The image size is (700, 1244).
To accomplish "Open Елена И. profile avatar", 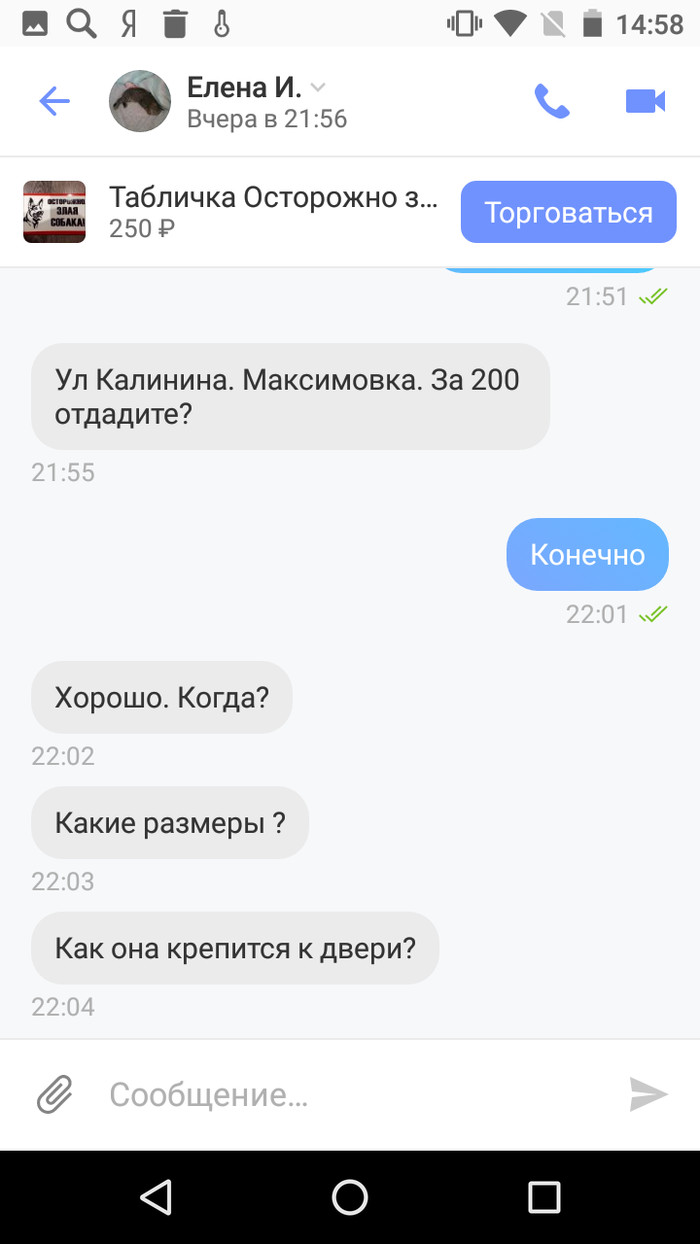I will (x=139, y=101).
